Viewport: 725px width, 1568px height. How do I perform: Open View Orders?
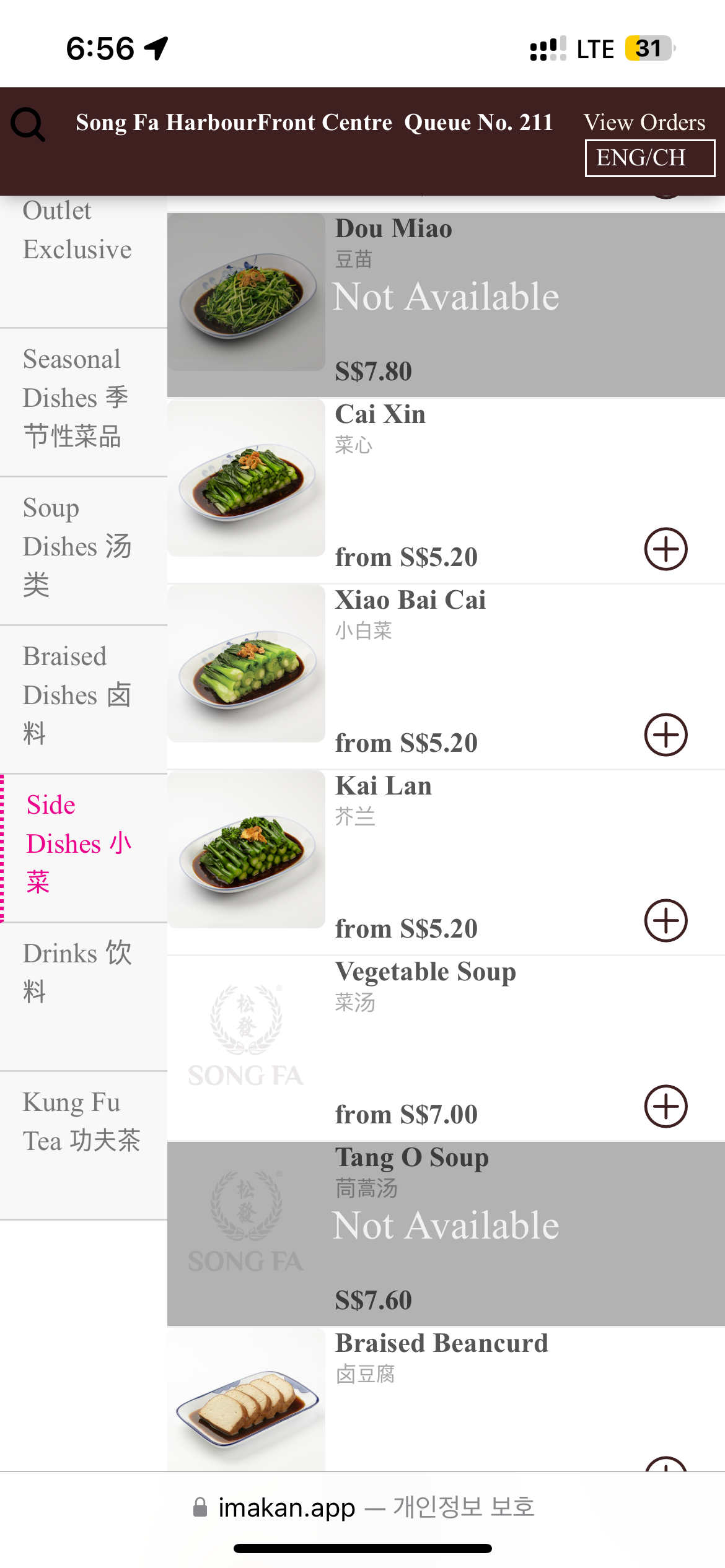click(x=644, y=123)
